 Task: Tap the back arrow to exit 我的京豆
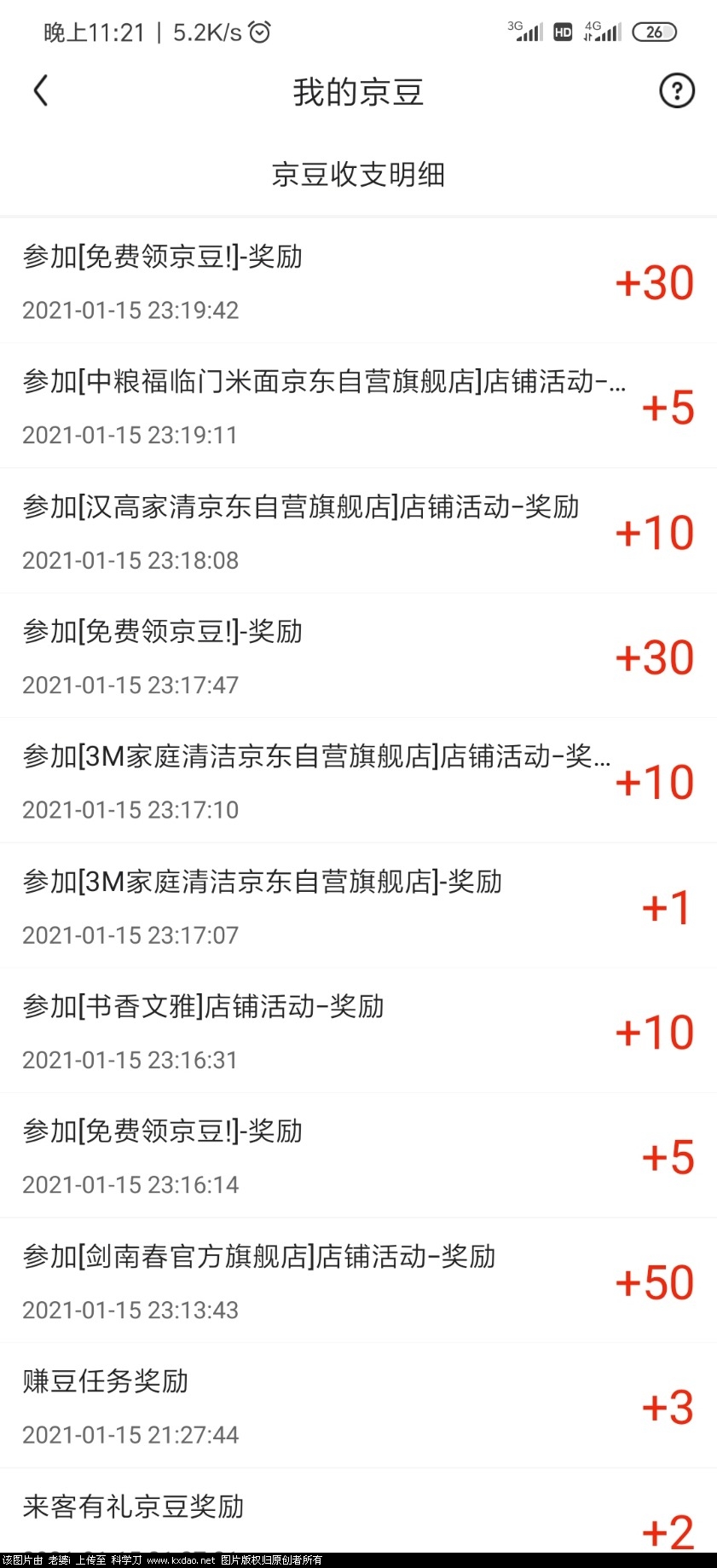40,90
